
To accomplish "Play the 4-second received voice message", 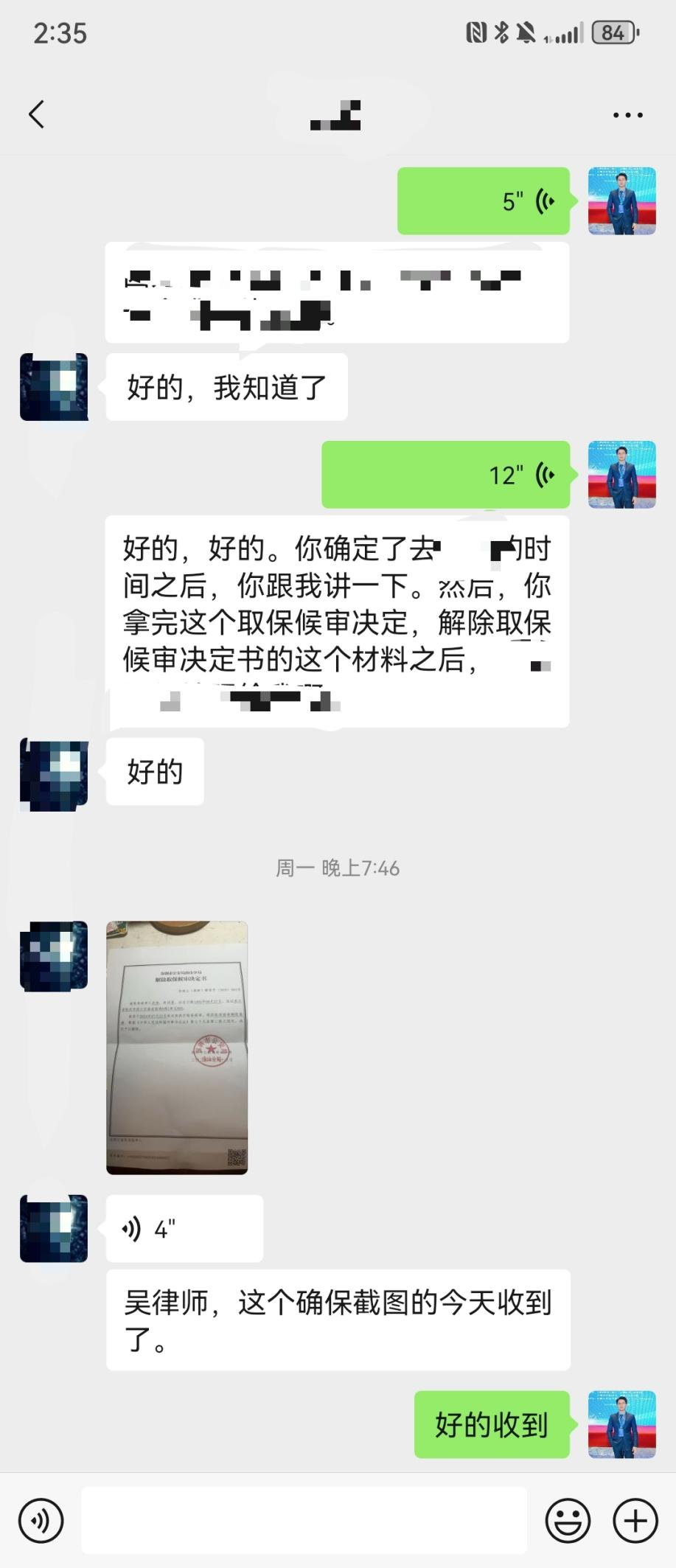I will pyautogui.click(x=184, y=1229).
